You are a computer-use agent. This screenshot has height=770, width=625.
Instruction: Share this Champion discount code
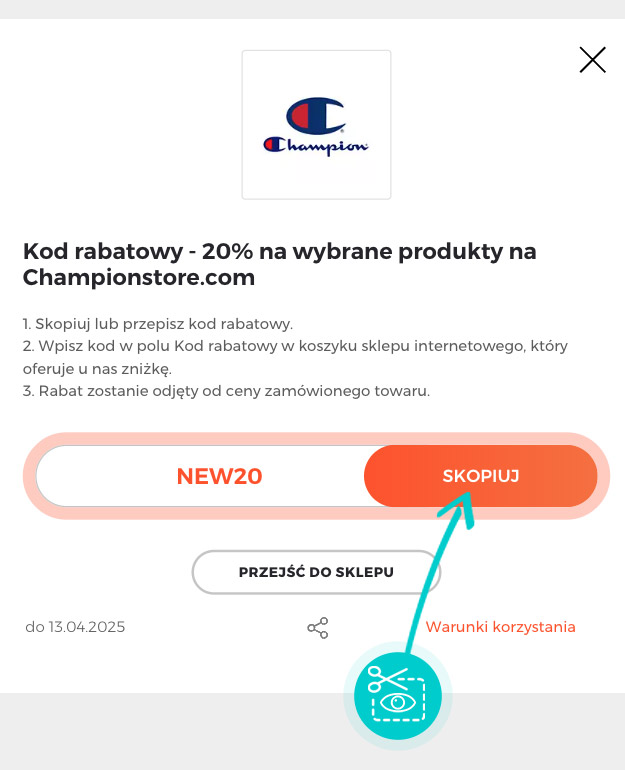tap(317, 628)
